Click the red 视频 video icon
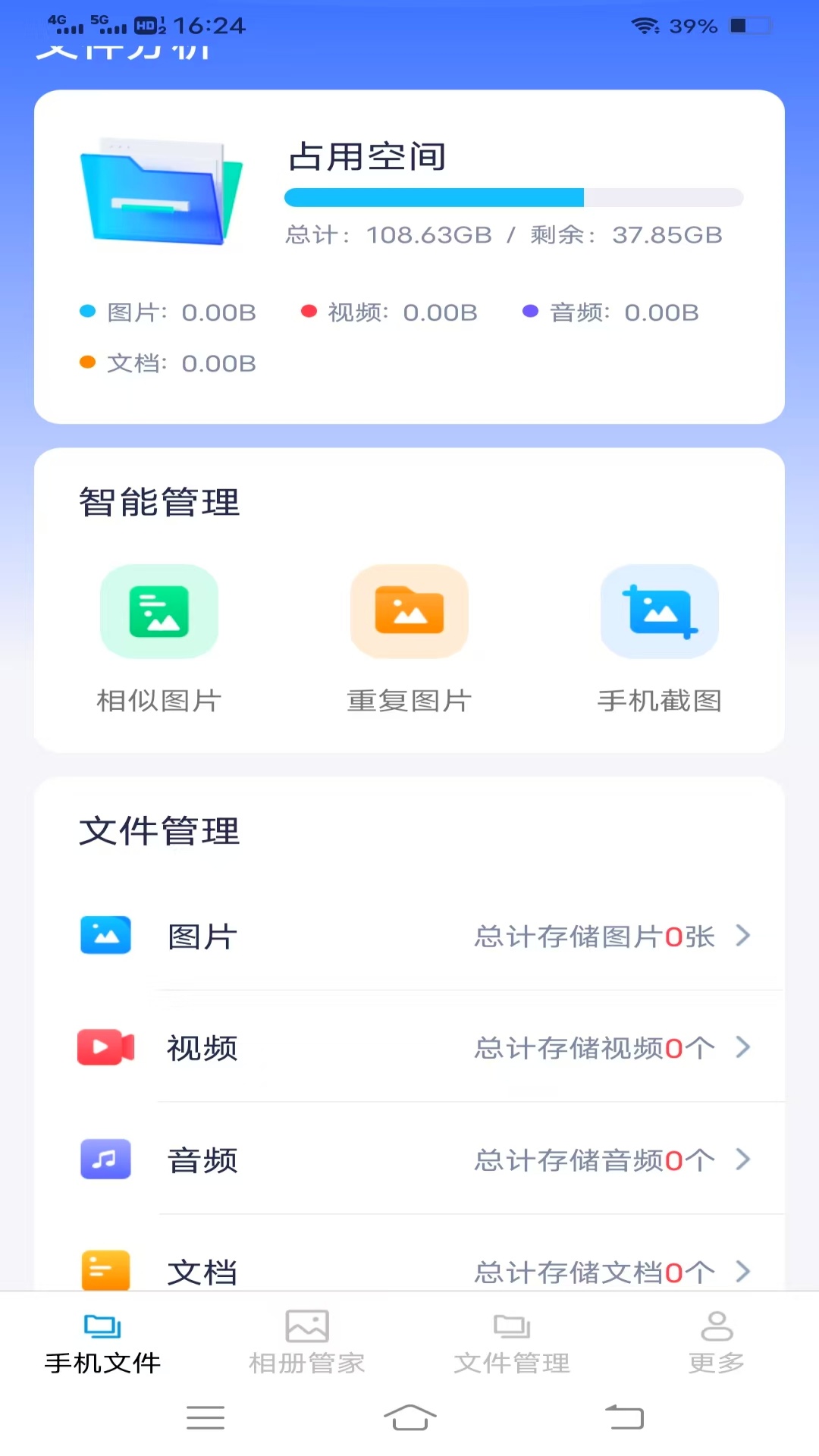The width and height of the screenshot is (819, 1456). [x=105, y=1047]
